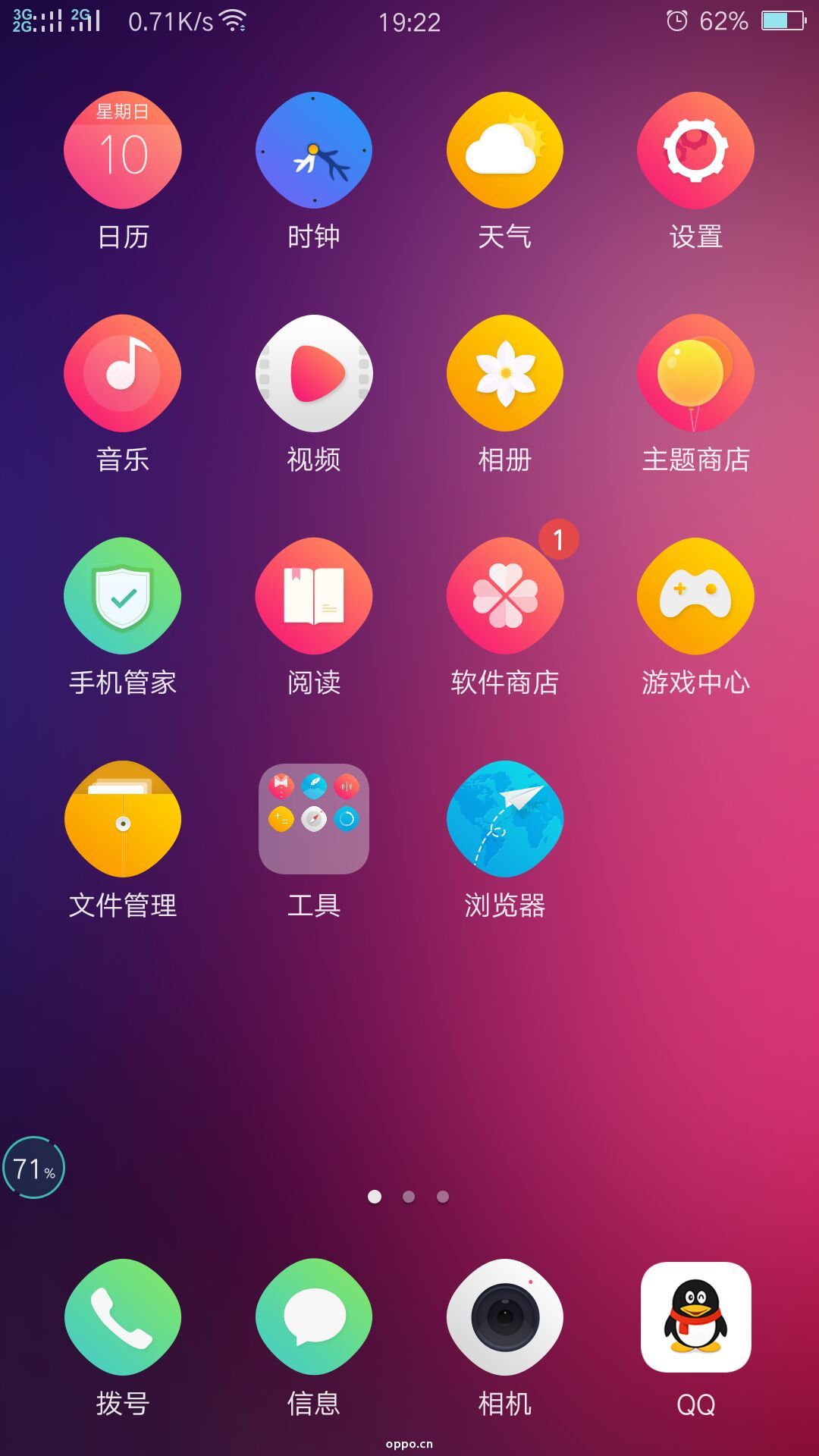
Task: Enter the 游戏中心 game center
Action: pyautogui.click(x=695, y=598)
